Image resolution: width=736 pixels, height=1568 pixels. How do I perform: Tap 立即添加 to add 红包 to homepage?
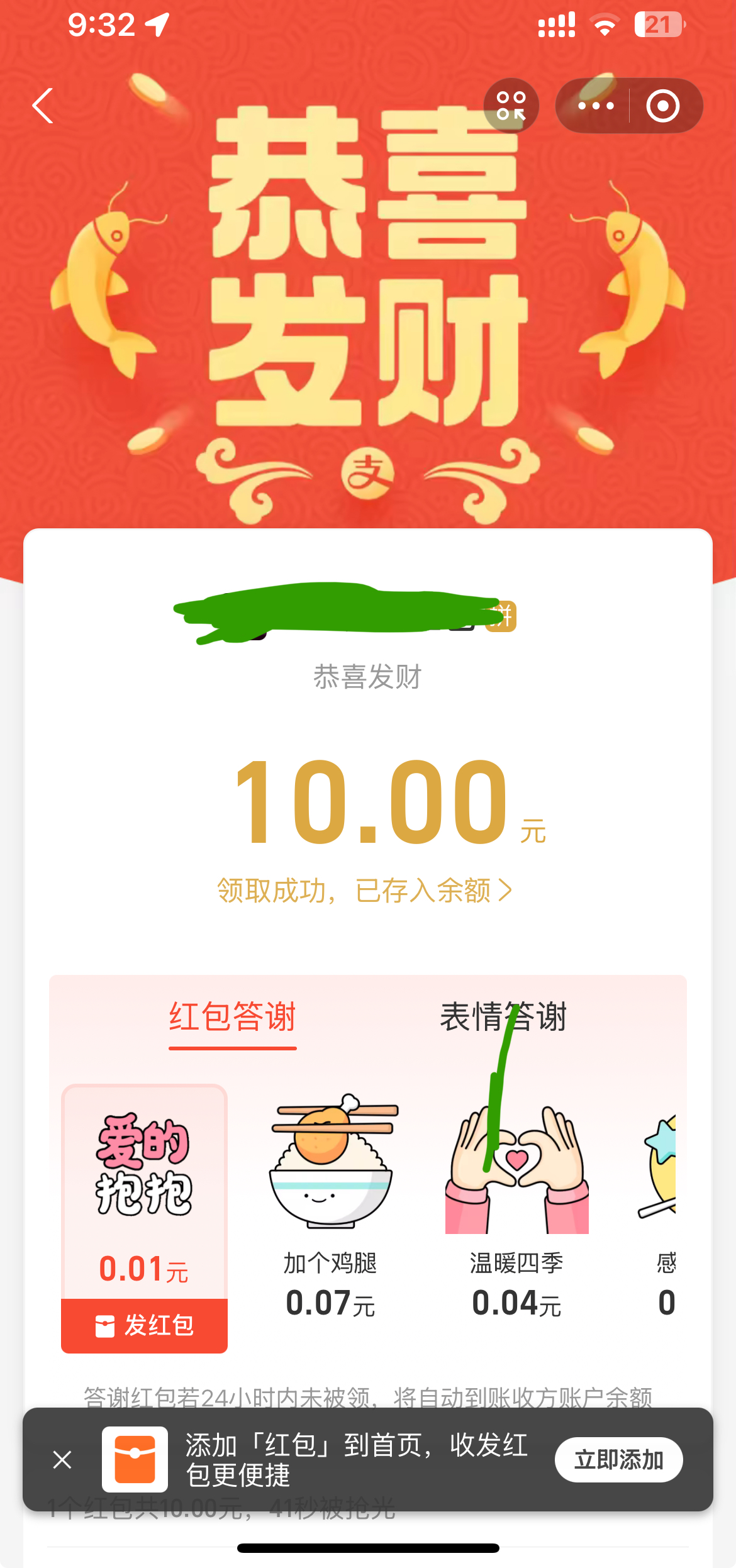618,1459
